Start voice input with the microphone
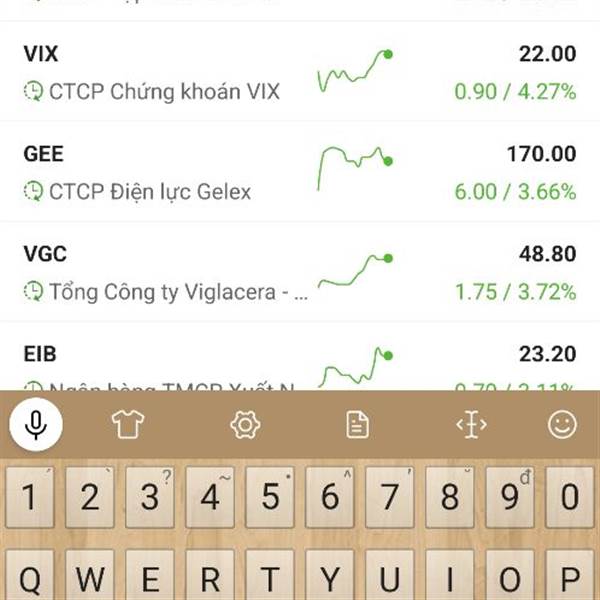The height and width of the screenshot is (600, 600). click(x=36, y=425)
